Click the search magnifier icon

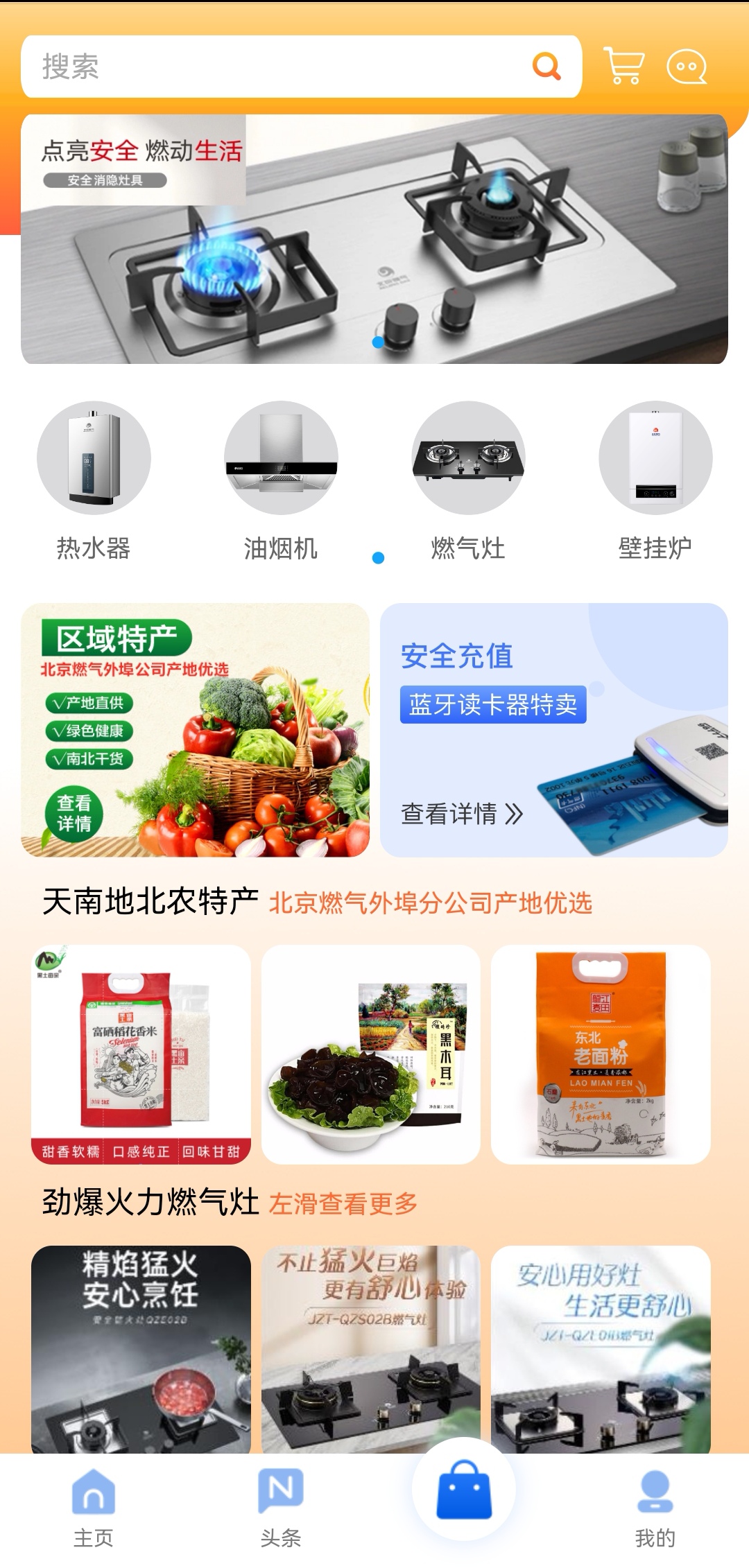tap(545, 65)
